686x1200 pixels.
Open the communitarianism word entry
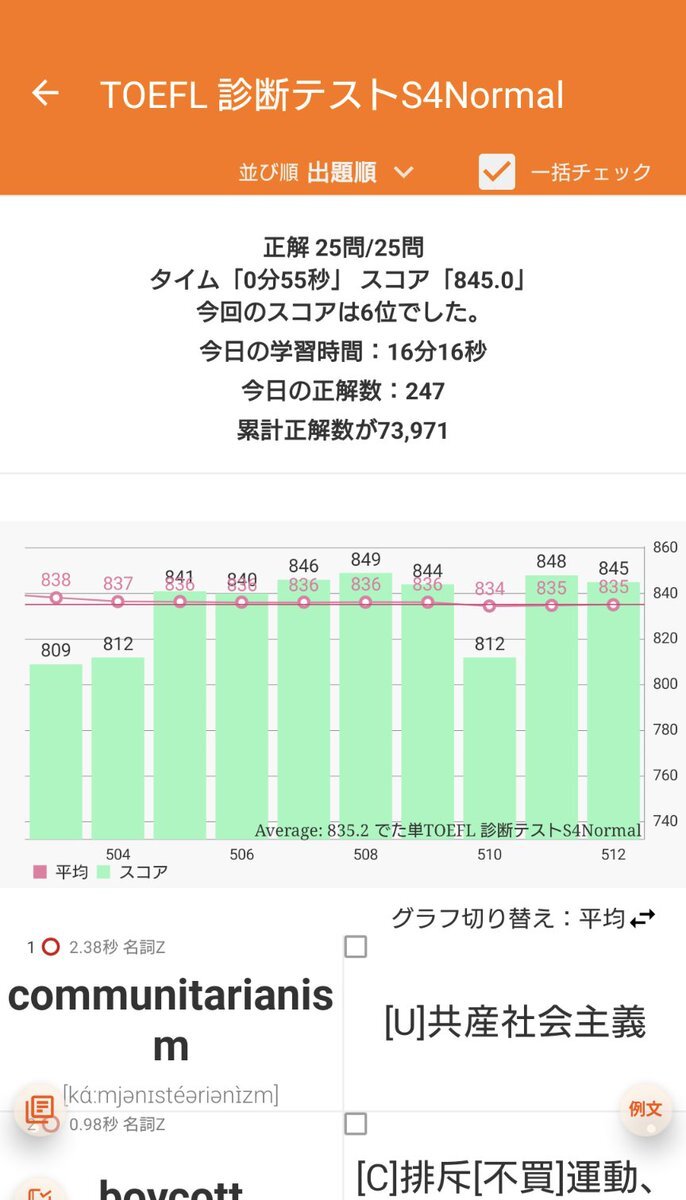(x=170, y=1020)
